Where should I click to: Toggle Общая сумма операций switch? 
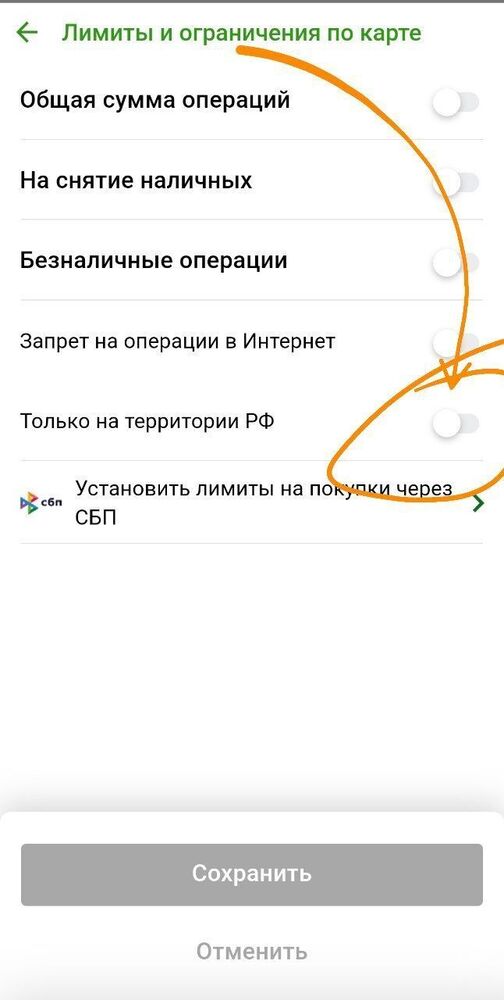(456, 102)
